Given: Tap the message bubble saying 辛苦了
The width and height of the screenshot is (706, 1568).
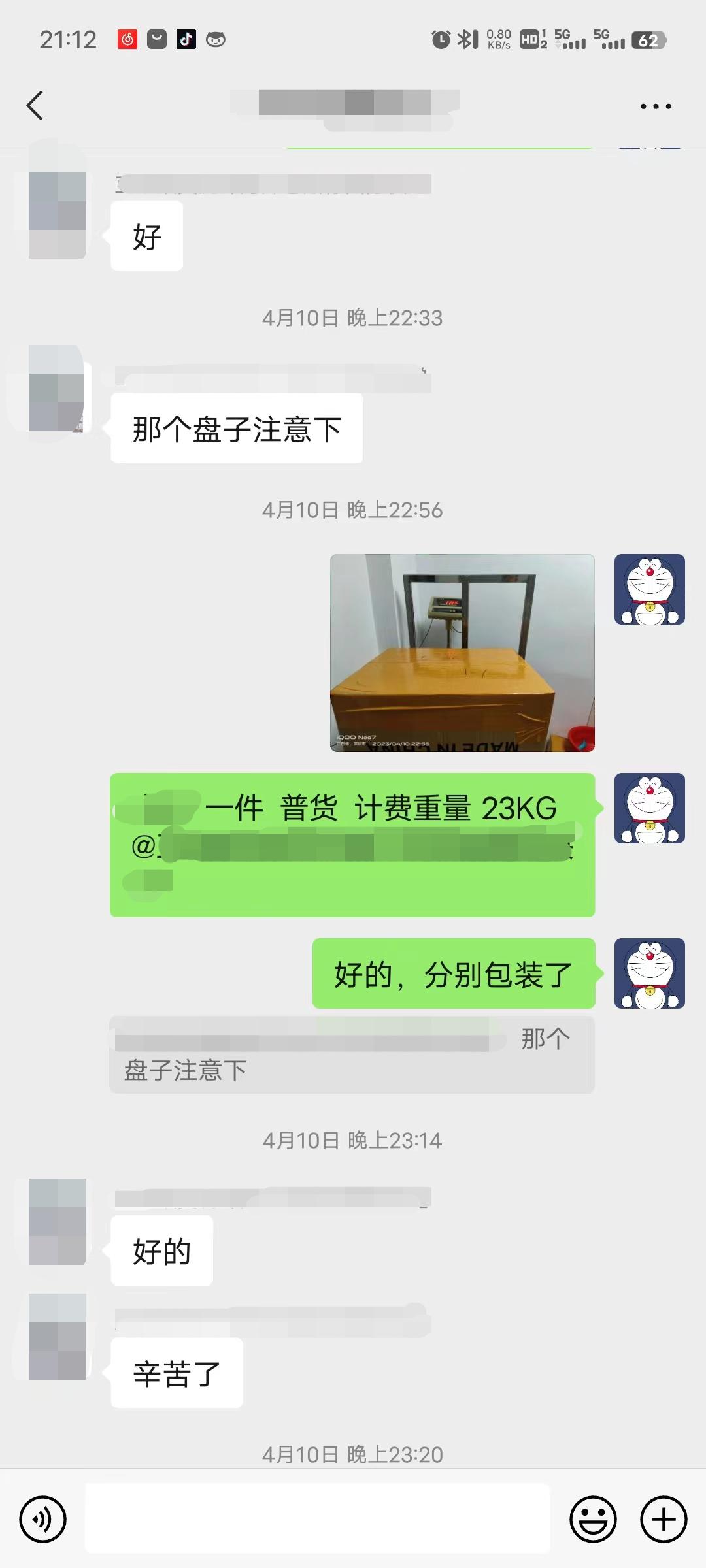Looking at the screenshot, I should point(175,1372).
